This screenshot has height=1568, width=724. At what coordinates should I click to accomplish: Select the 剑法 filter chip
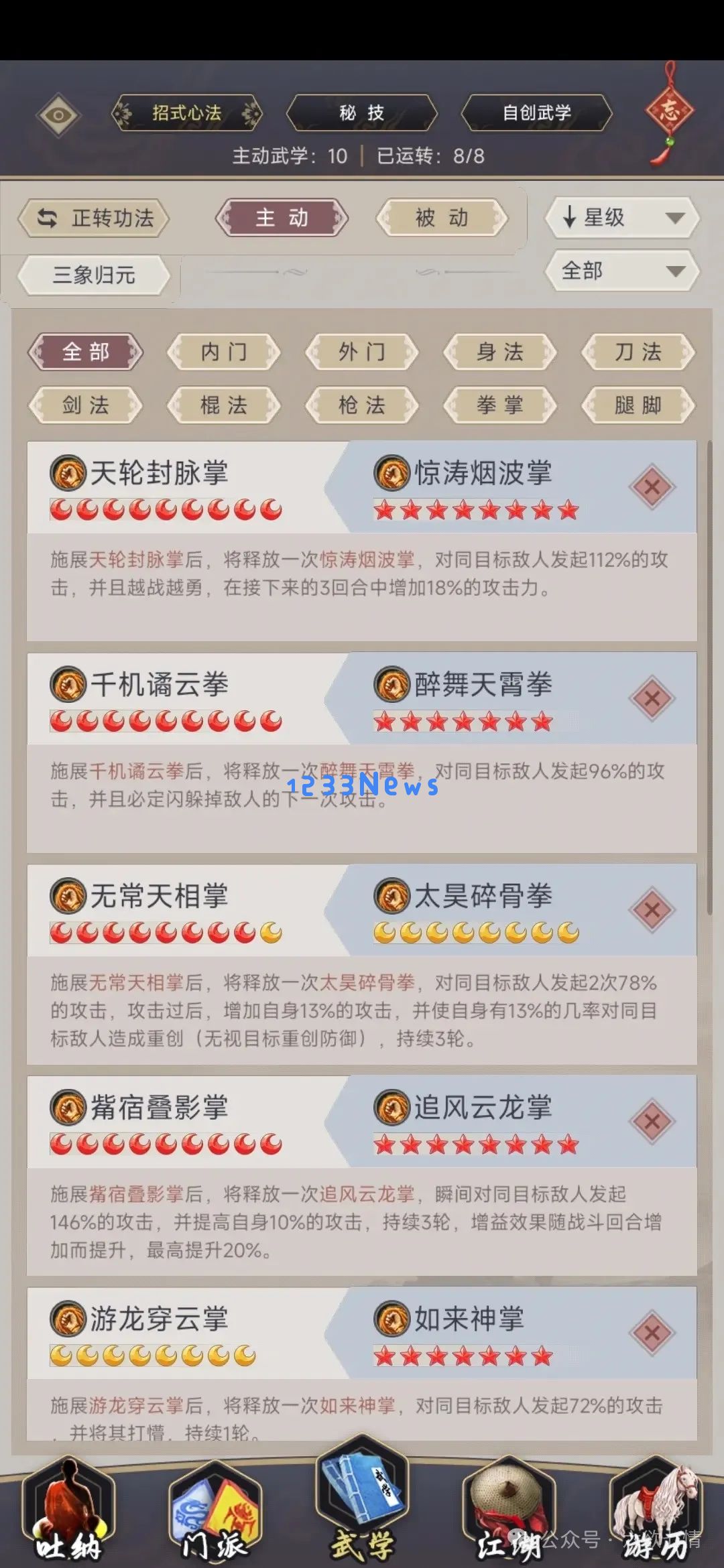coord(86,405)
